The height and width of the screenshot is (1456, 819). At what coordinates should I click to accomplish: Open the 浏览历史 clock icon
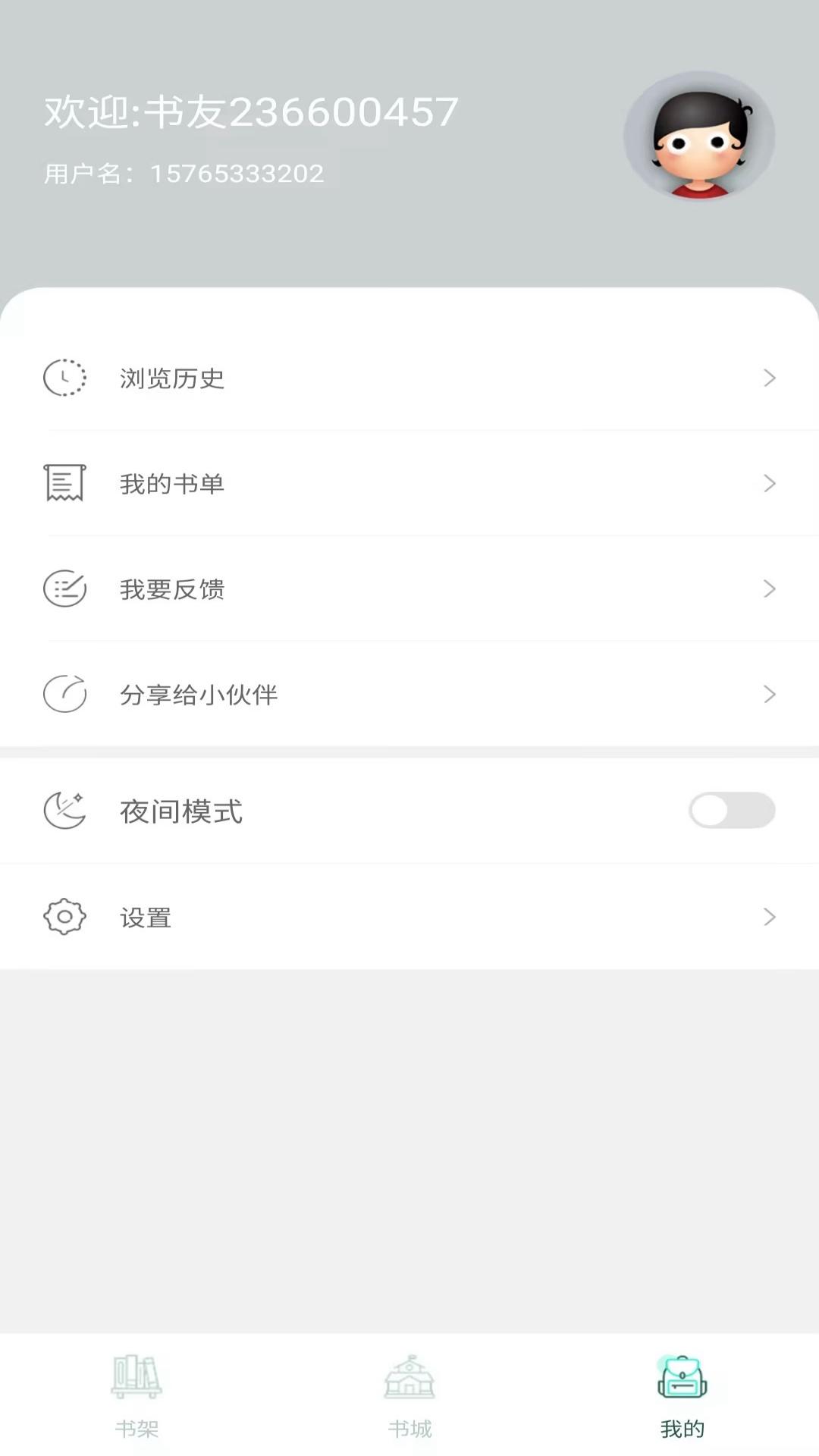pos(65,378)
